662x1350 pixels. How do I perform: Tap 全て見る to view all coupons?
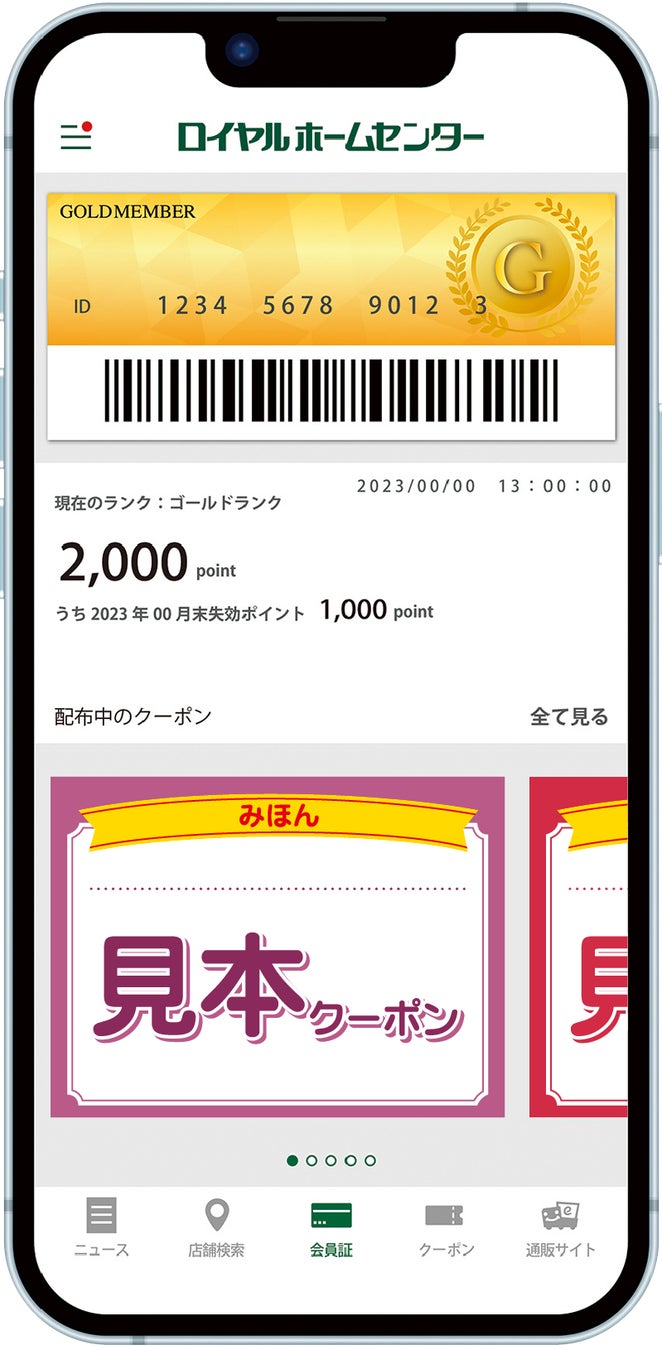(568, 716)
